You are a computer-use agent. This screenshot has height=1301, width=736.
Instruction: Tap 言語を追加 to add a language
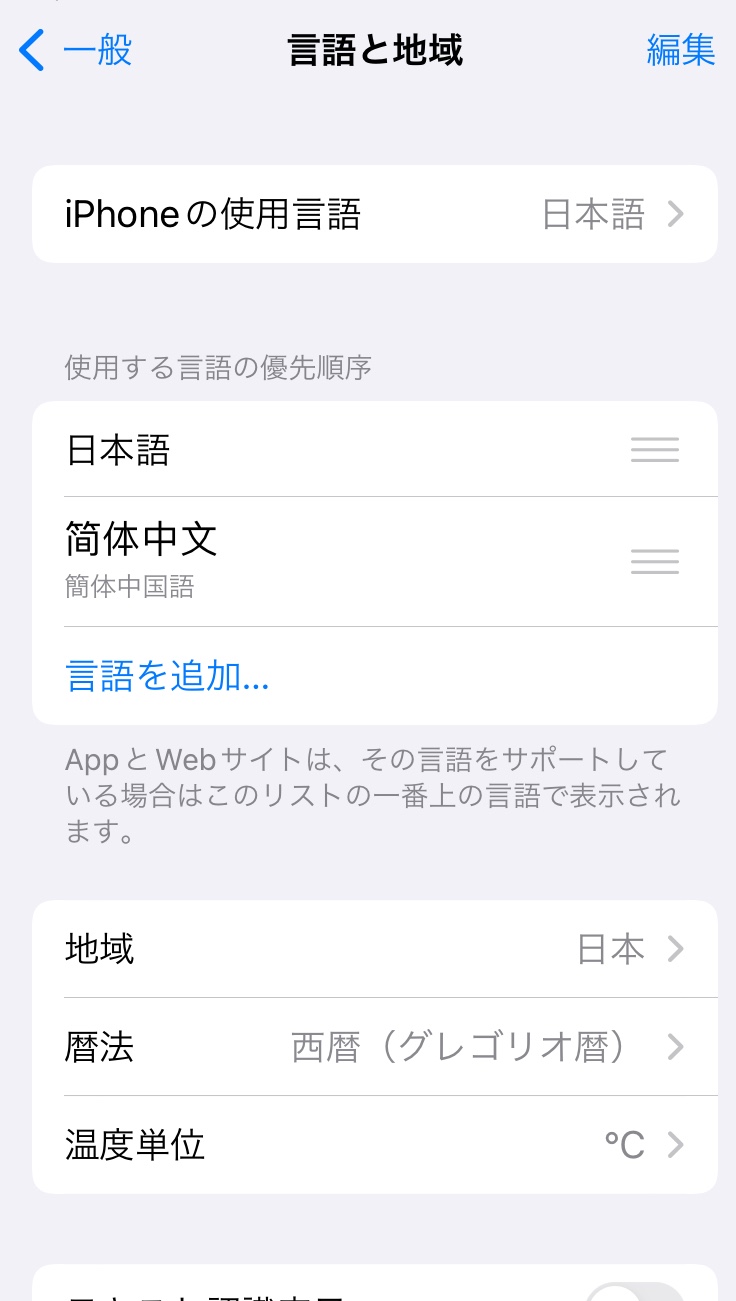coord(168,676)
